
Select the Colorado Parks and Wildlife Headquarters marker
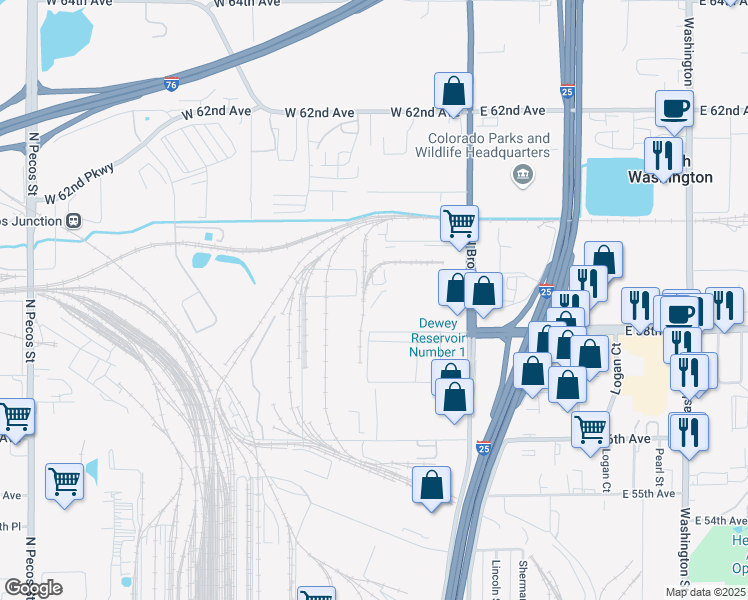click(x=522, y=177)
